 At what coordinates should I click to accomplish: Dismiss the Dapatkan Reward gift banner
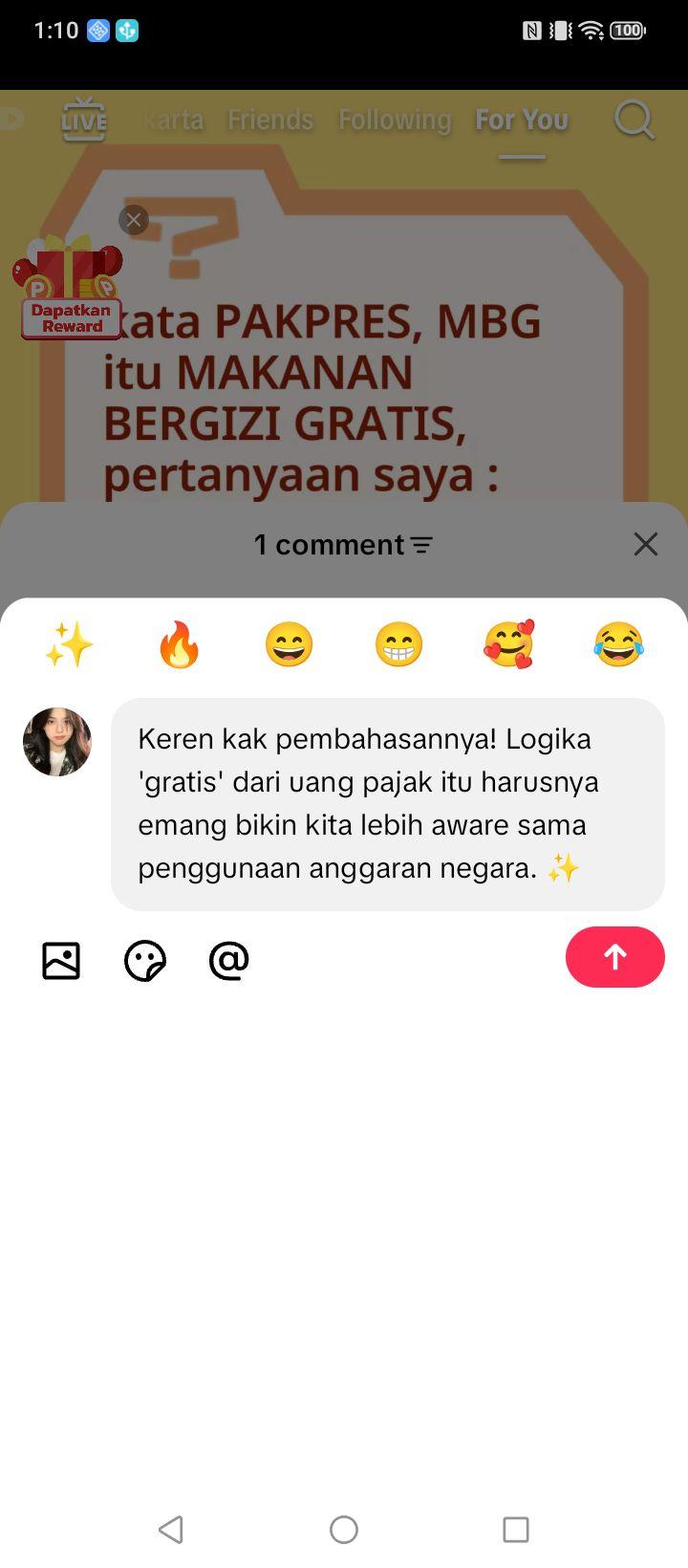click(134, 220)
